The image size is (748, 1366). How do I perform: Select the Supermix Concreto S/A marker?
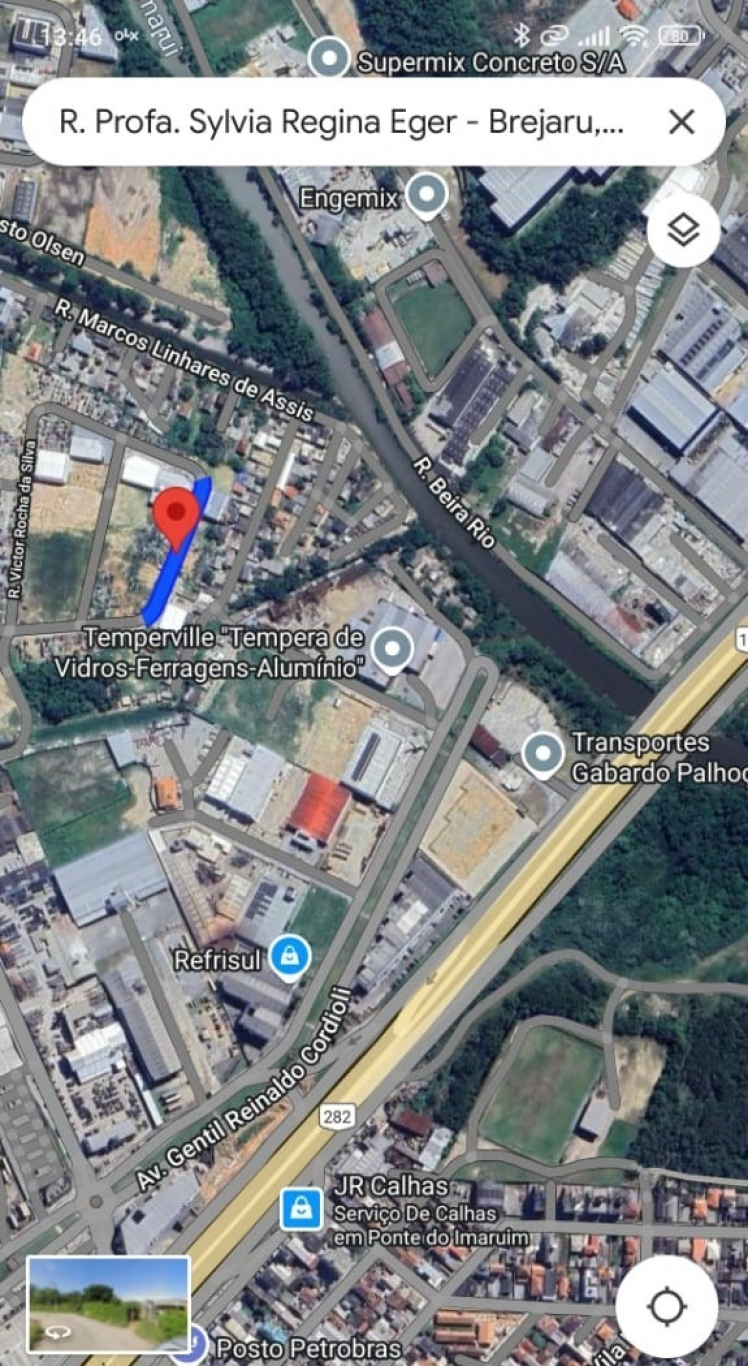pyautogui.click(x=330, y=59)
